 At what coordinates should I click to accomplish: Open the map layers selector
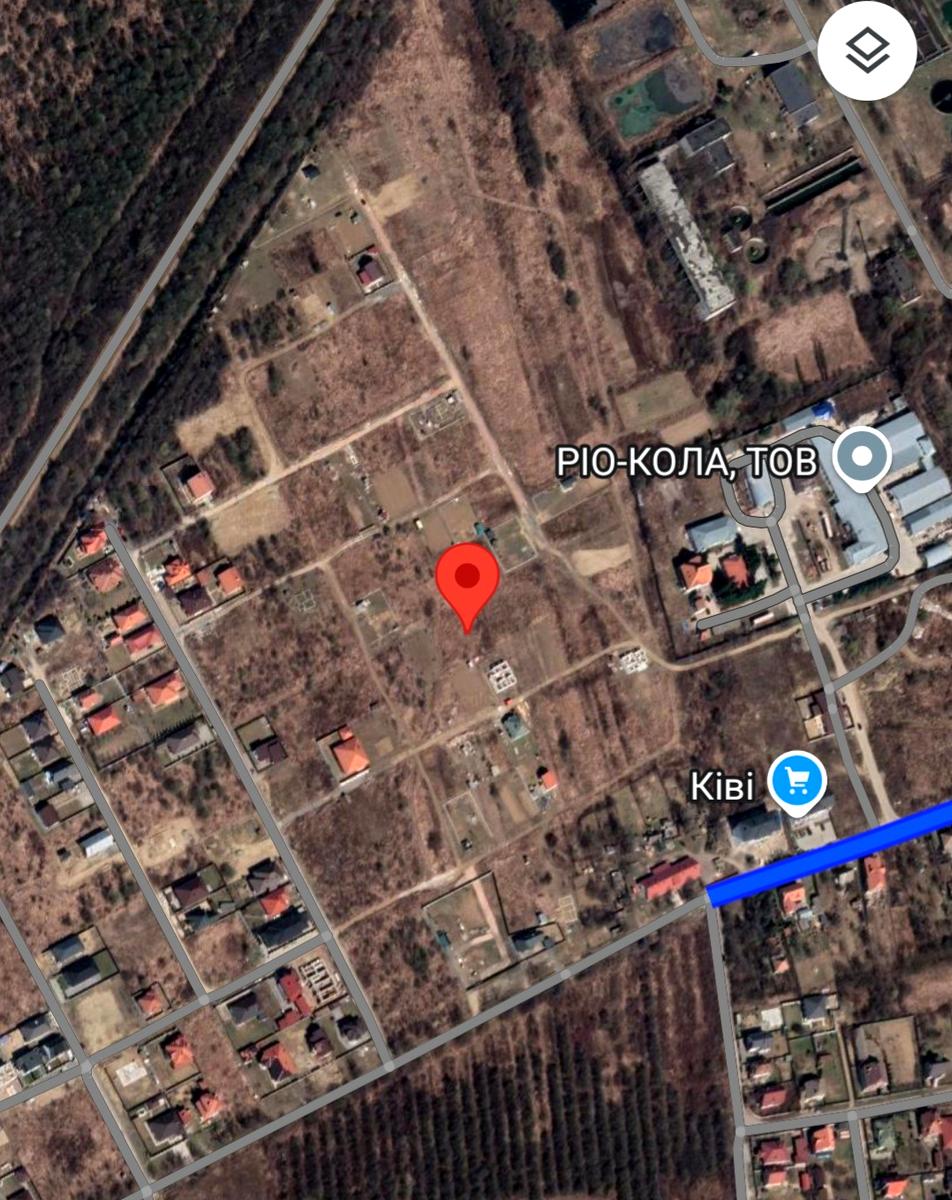(867, 50)
